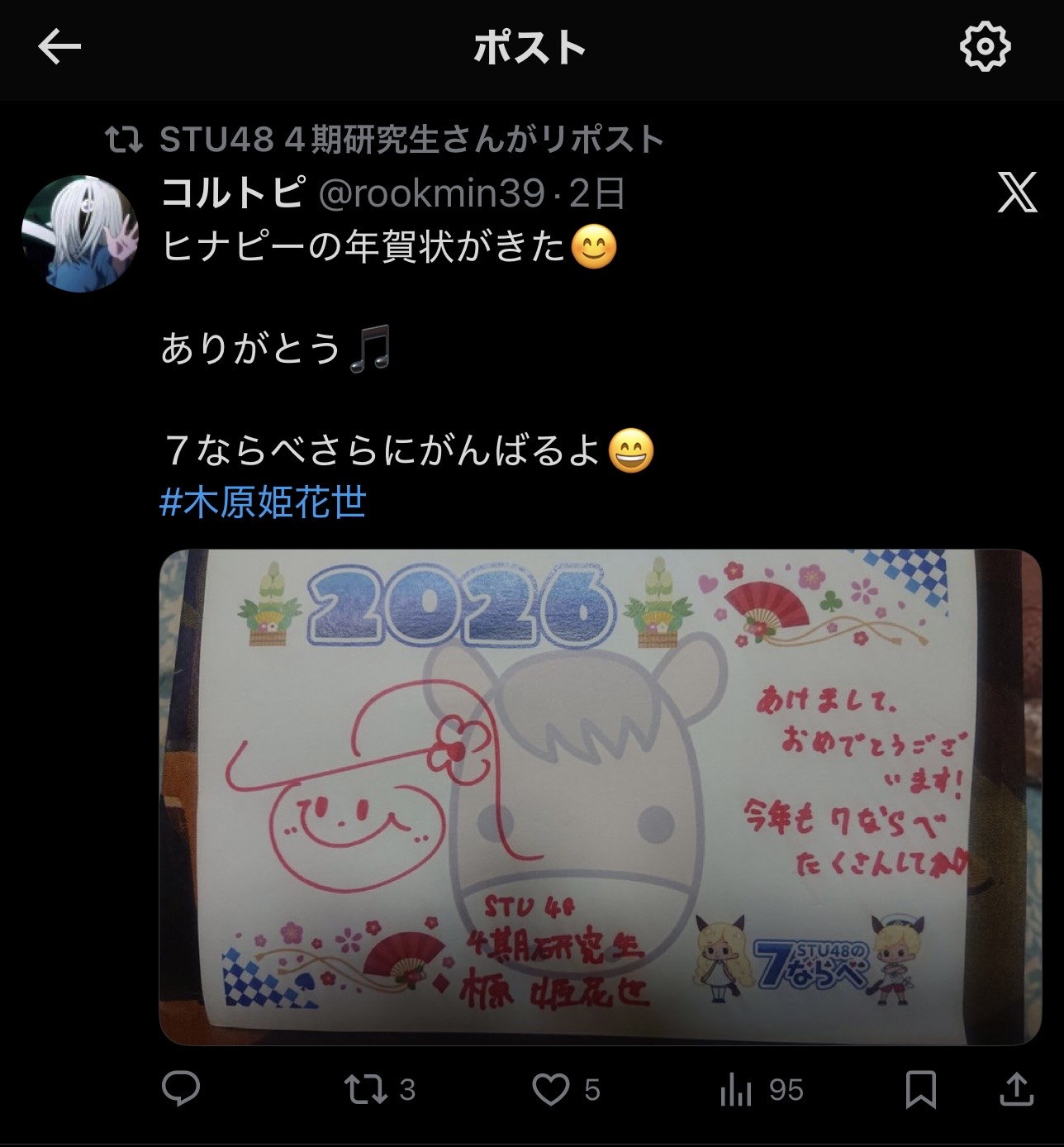The height and width of the screenshot is (1147, 1064).
Task: Open the settings gear icon
Action: pyautogui.click(x=985, y=47)
